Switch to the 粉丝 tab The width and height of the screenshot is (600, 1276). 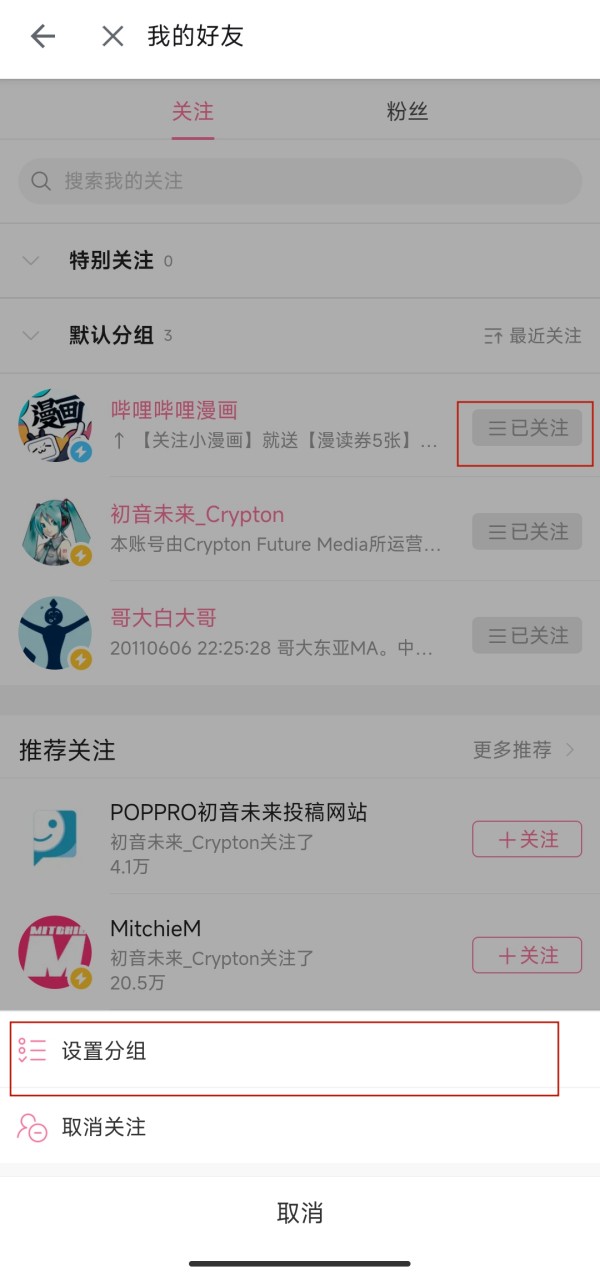point(407,111)
